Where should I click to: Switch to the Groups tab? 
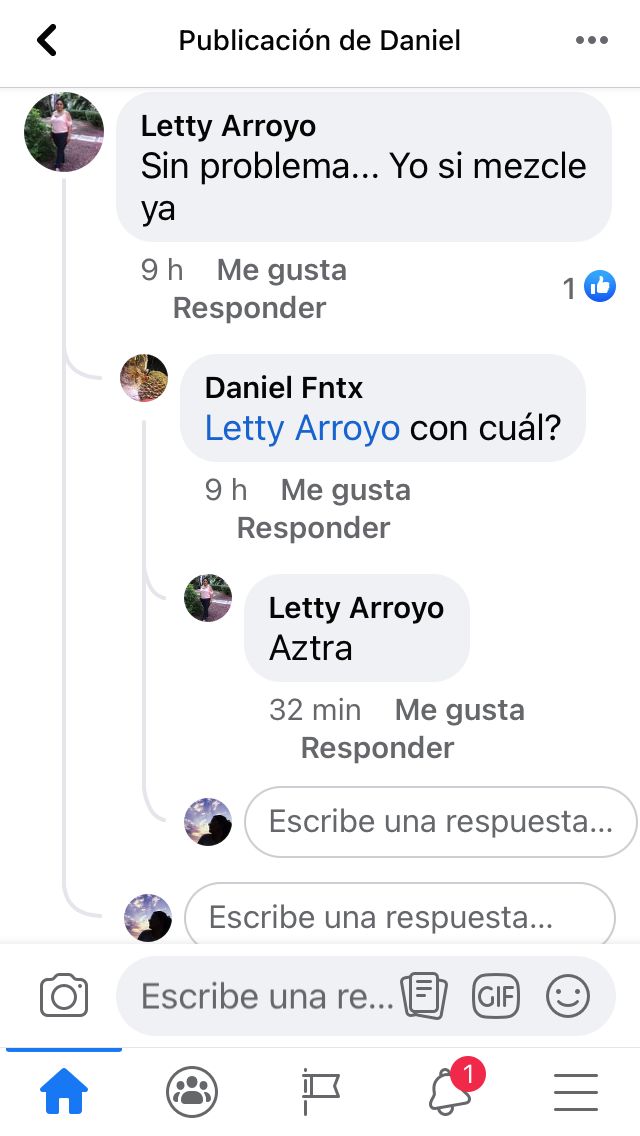click(192, 1092)
